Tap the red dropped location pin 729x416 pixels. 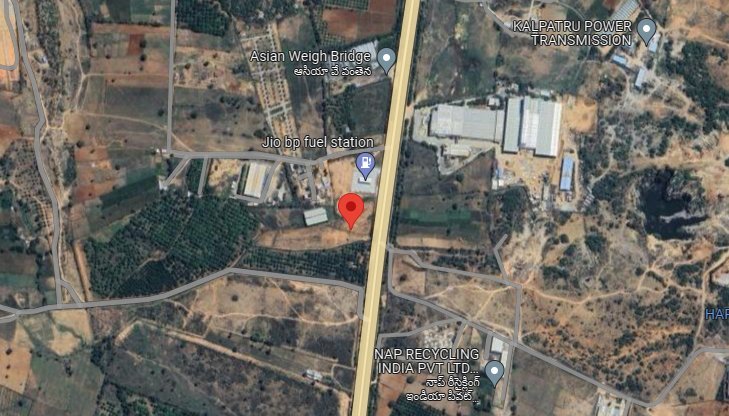(350, 210)
